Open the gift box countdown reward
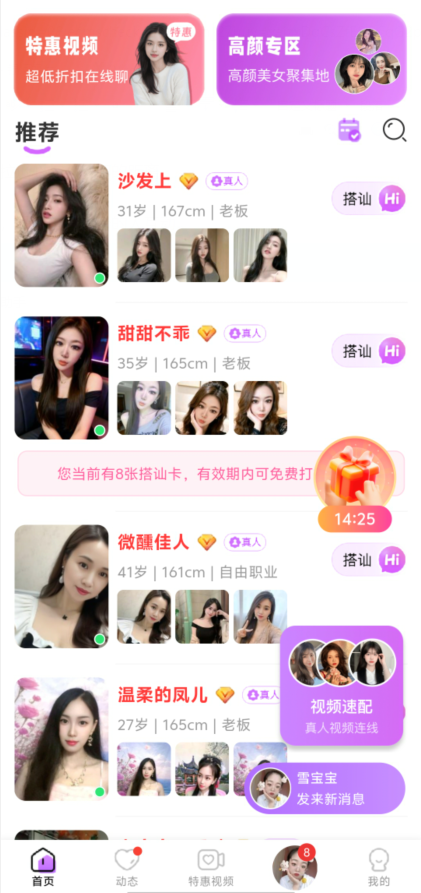This screenshot has height=893, width=421. [355, 484]
